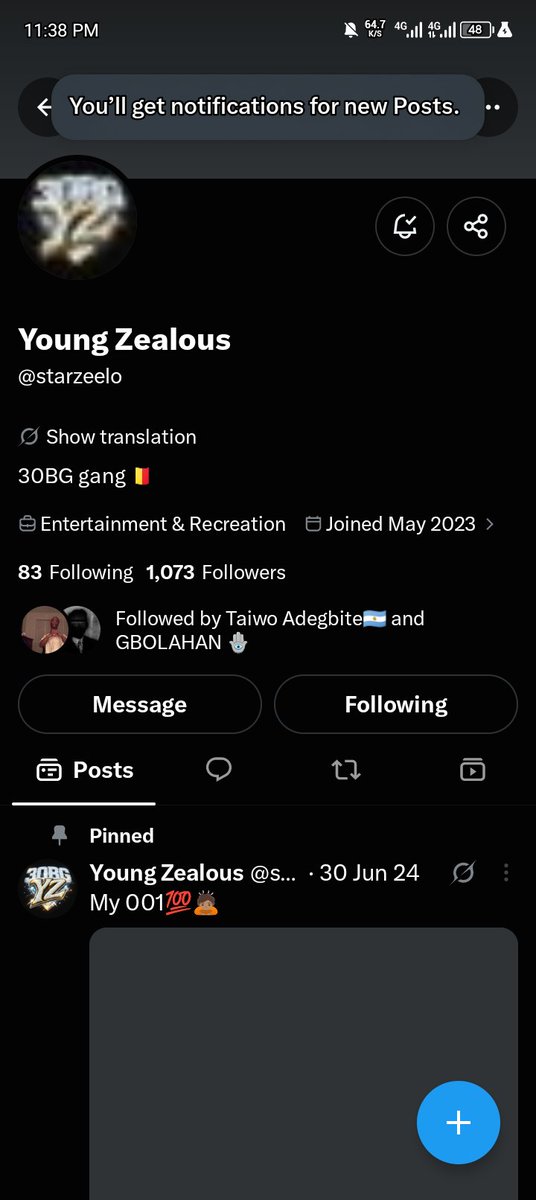This screenshot has height=1200, width=536.
Task: Turn off post notifications with the bell icon
Action: [x=404, y=226]
